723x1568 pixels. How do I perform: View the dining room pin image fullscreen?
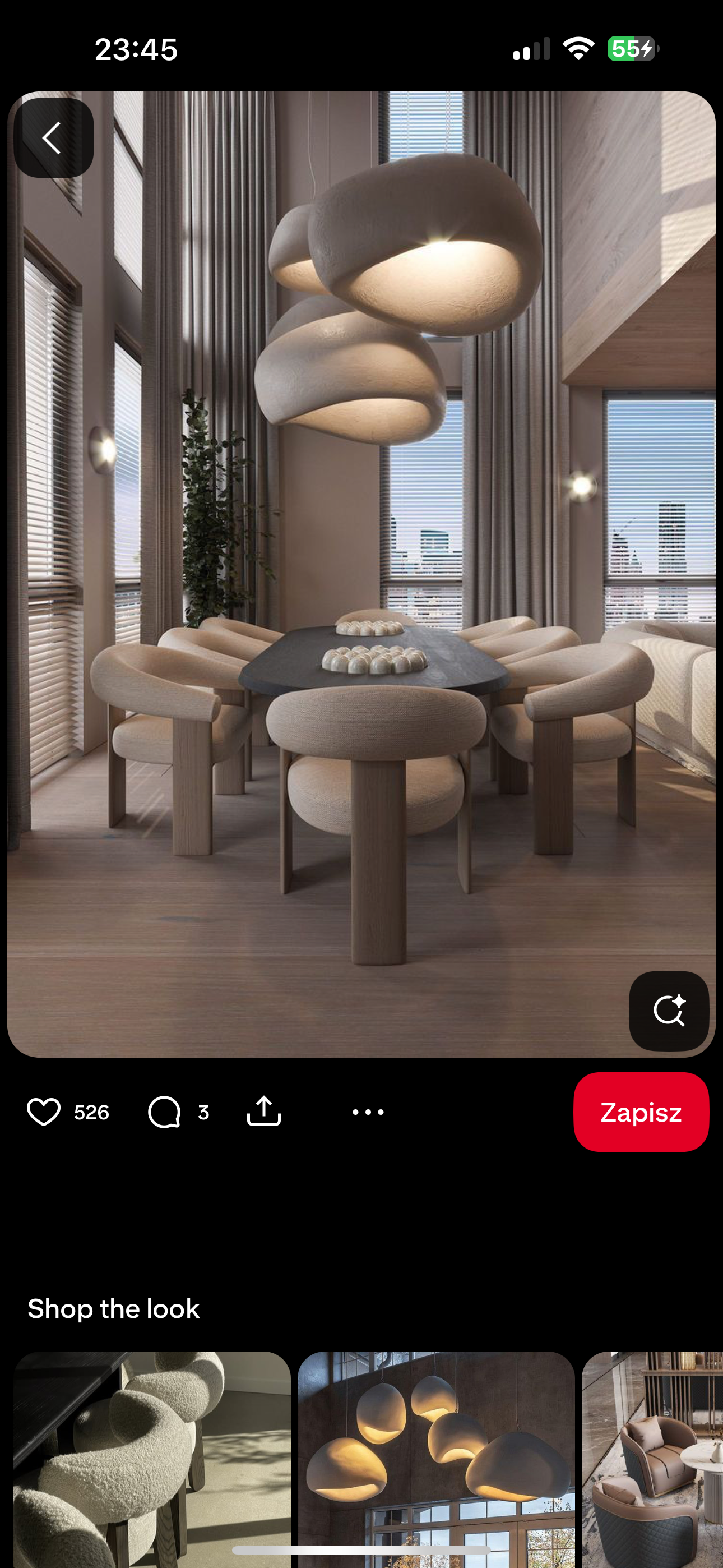point(361,548)
